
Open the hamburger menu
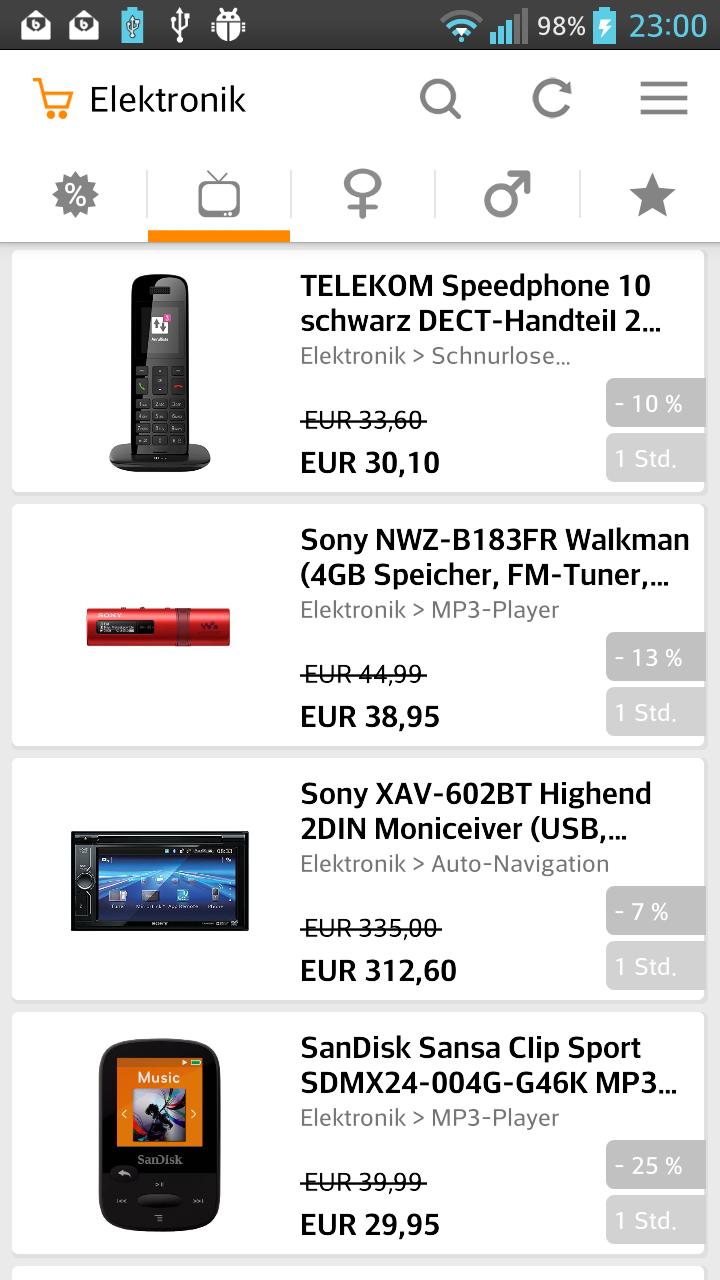663,98
